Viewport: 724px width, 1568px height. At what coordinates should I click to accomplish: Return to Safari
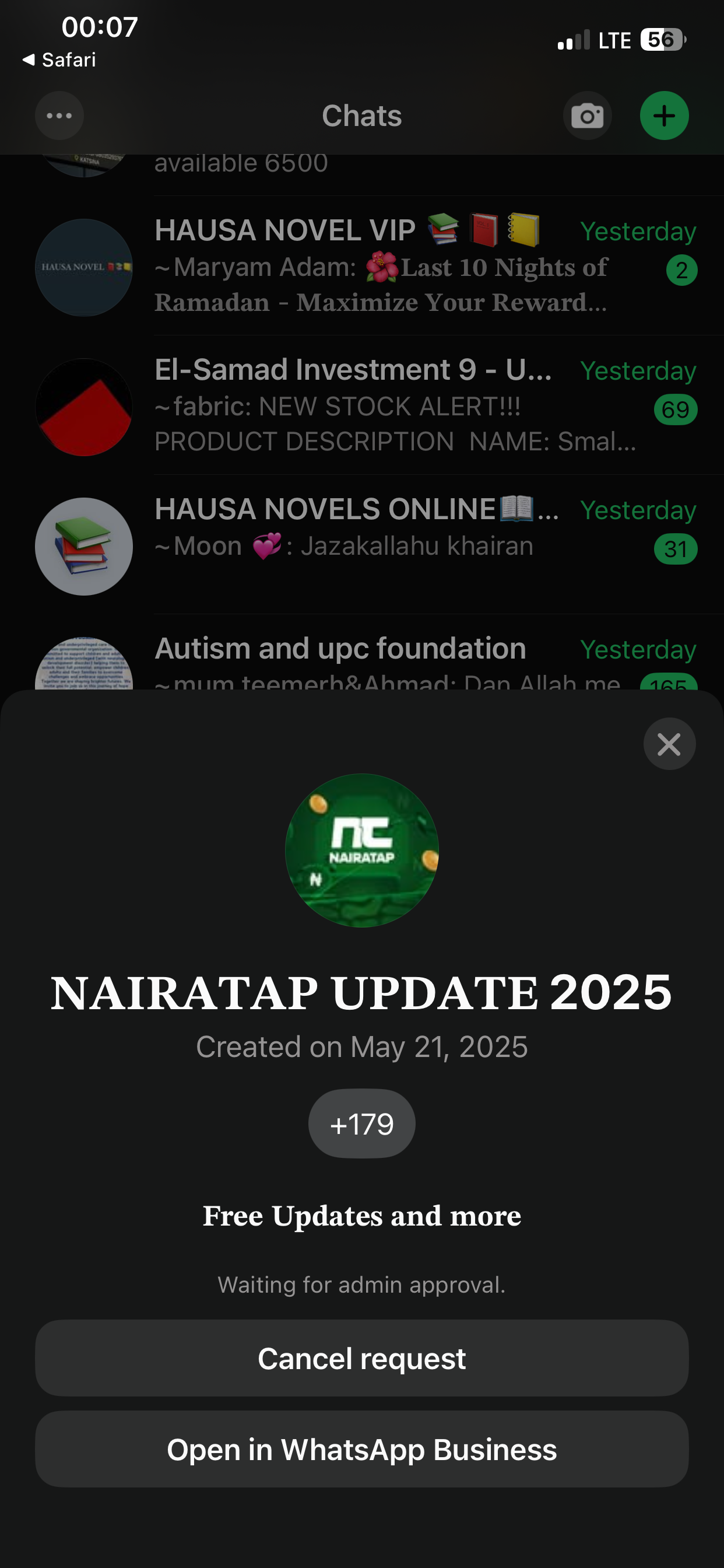coord(59,60)
